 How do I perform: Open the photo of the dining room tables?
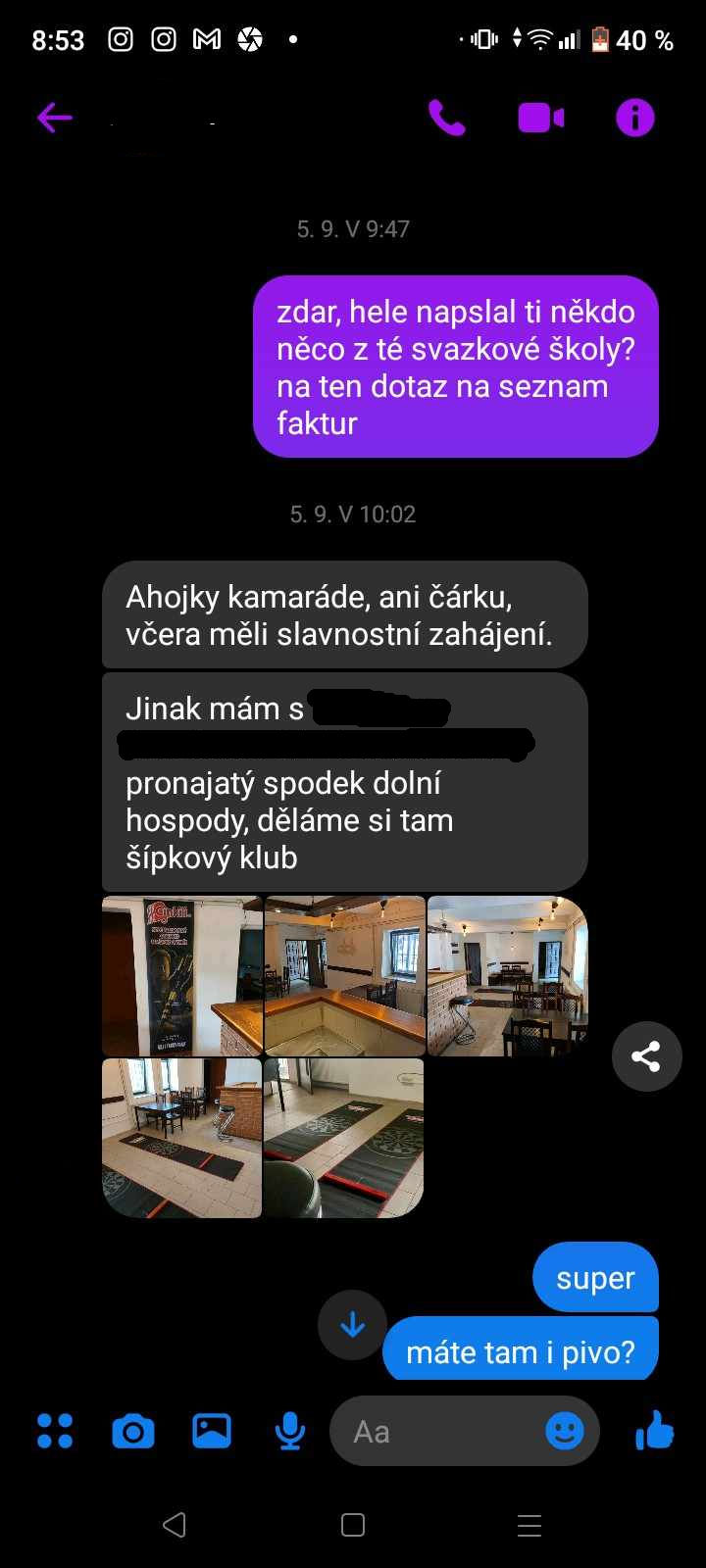tap(508, 976)
